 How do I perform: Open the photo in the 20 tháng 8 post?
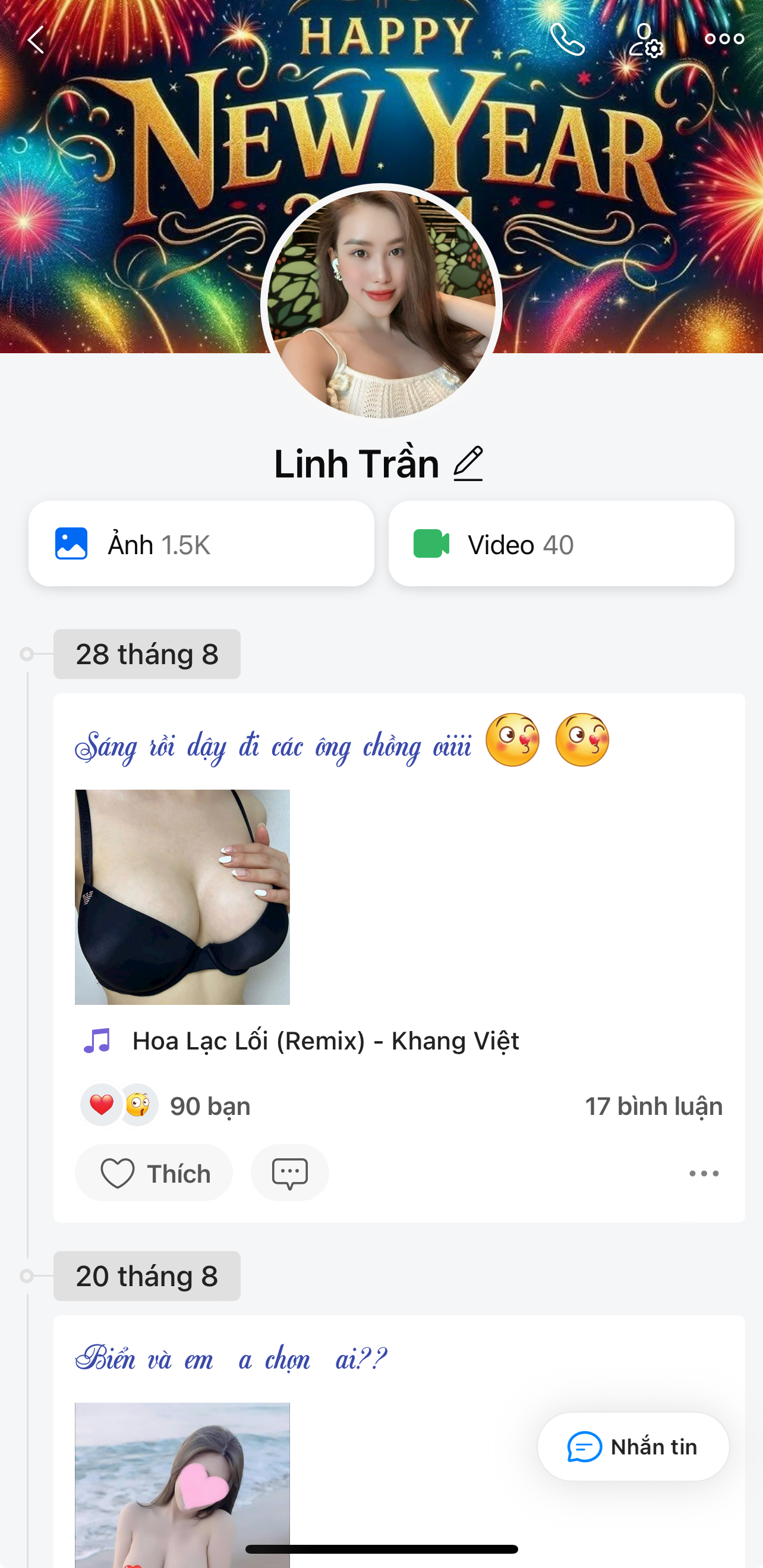click(182, 1485)
